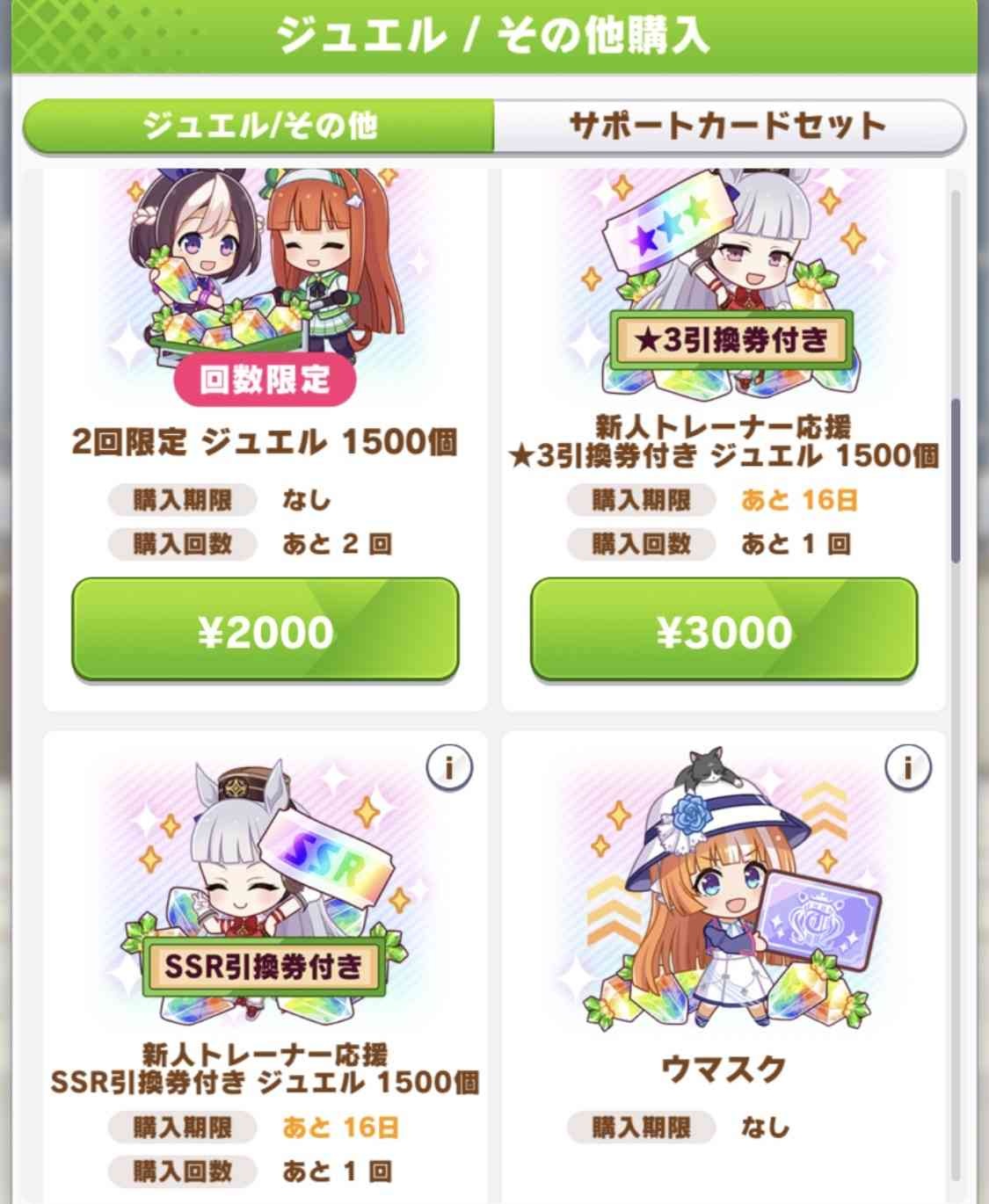Open info for SSR引換券付き ジュエル pack
This screenshot has width=989, height=1204.
pos(449,768)
